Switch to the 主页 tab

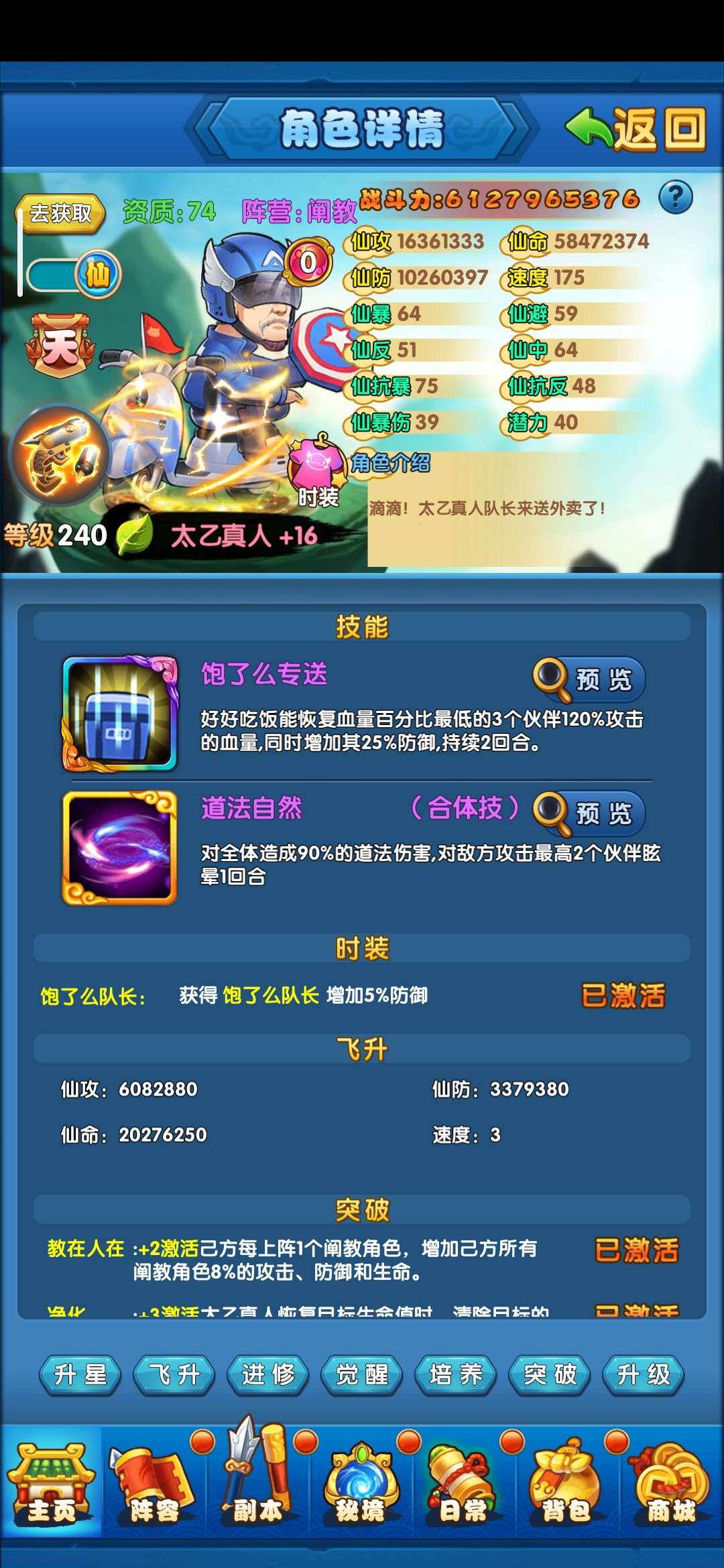(x=51, y=1482)
